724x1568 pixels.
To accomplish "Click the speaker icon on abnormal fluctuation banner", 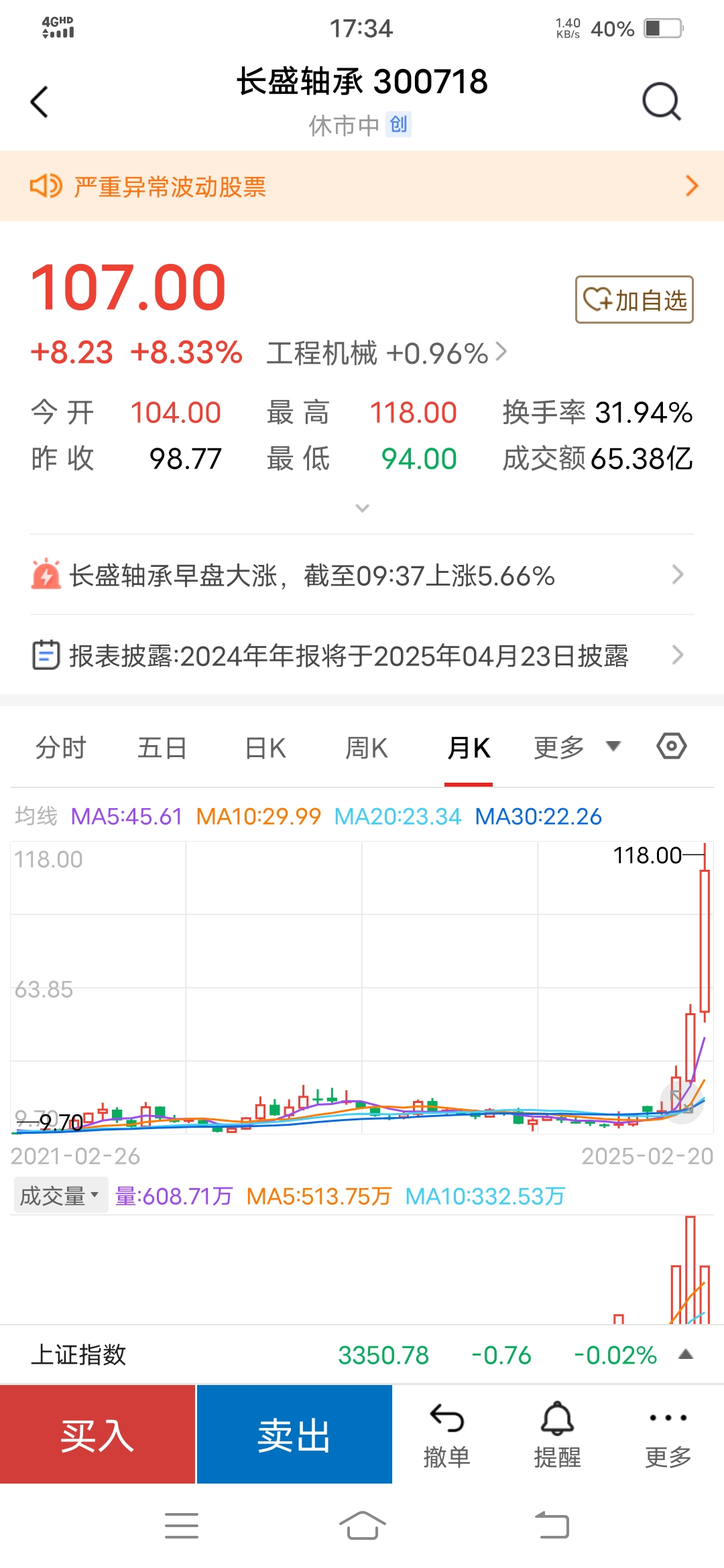I will pyautogui.click(x=46, y=186).
